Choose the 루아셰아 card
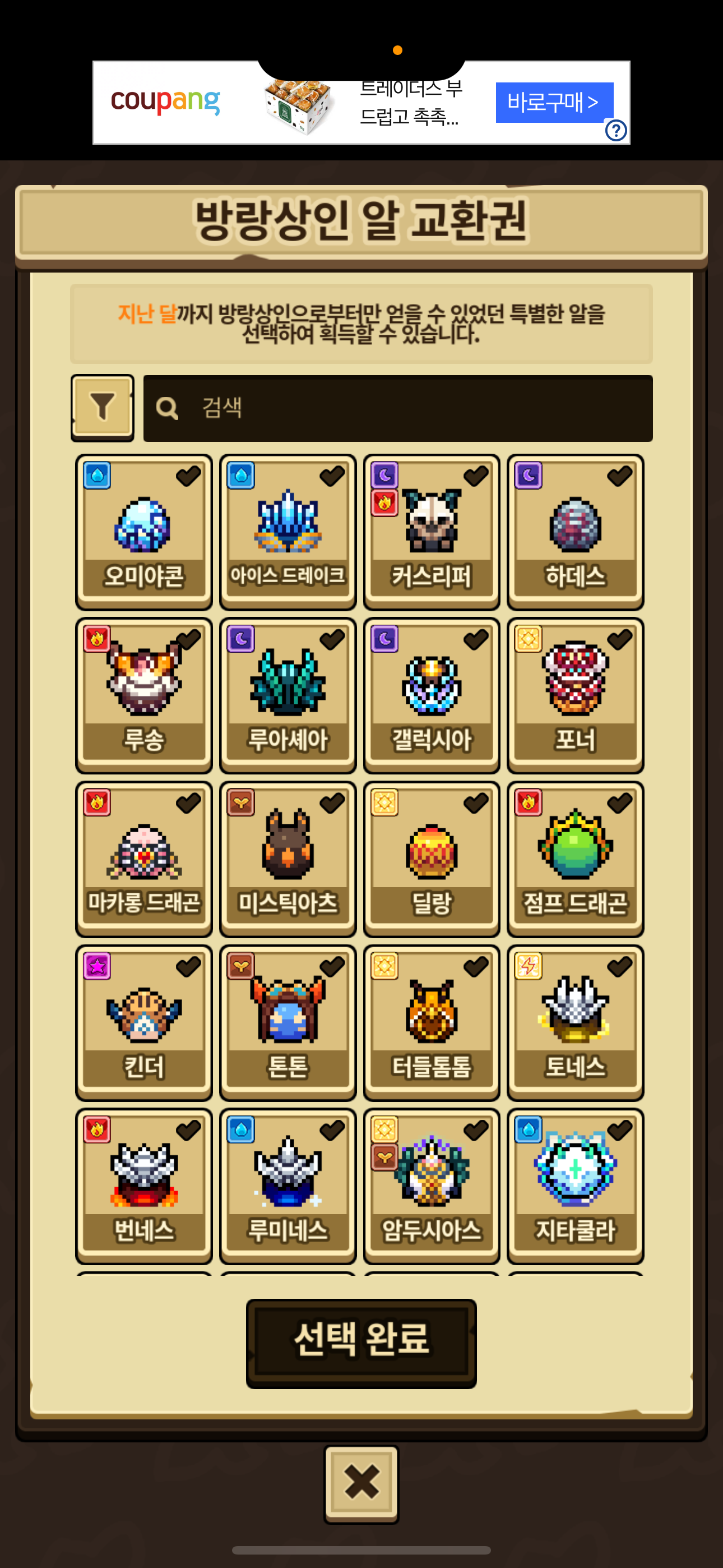This screenshot has height=1568, width=723. point(288,696)
